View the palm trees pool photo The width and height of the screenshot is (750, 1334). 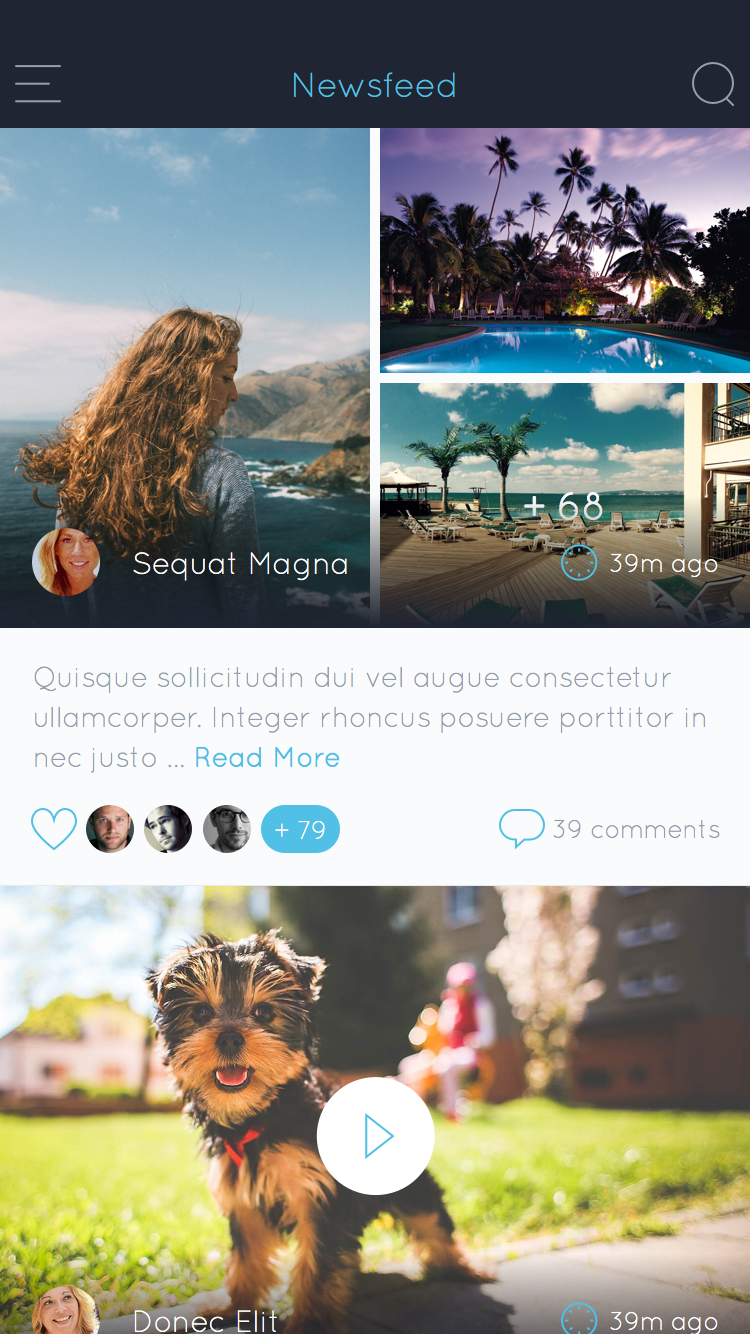click(565, 250)
